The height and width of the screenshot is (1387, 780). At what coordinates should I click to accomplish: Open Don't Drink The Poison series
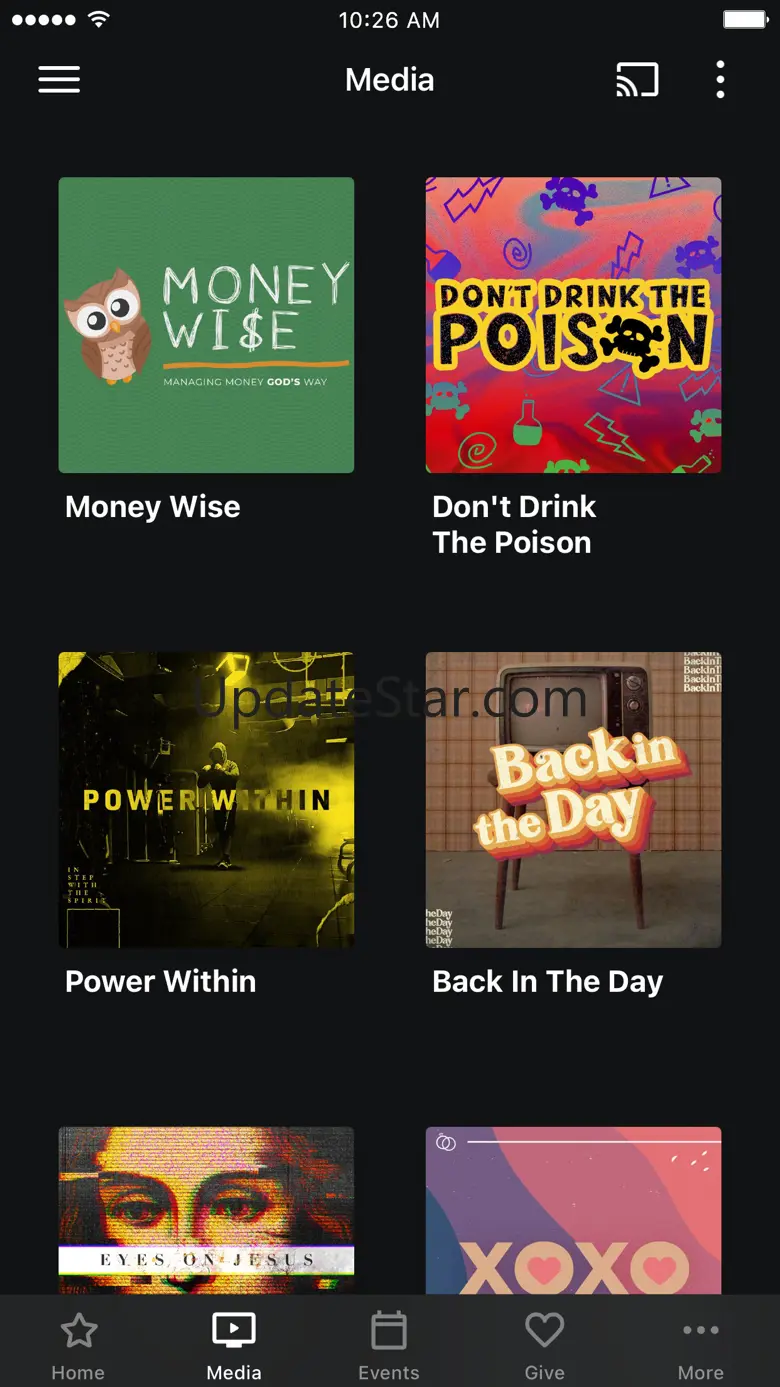coord(573,325)
